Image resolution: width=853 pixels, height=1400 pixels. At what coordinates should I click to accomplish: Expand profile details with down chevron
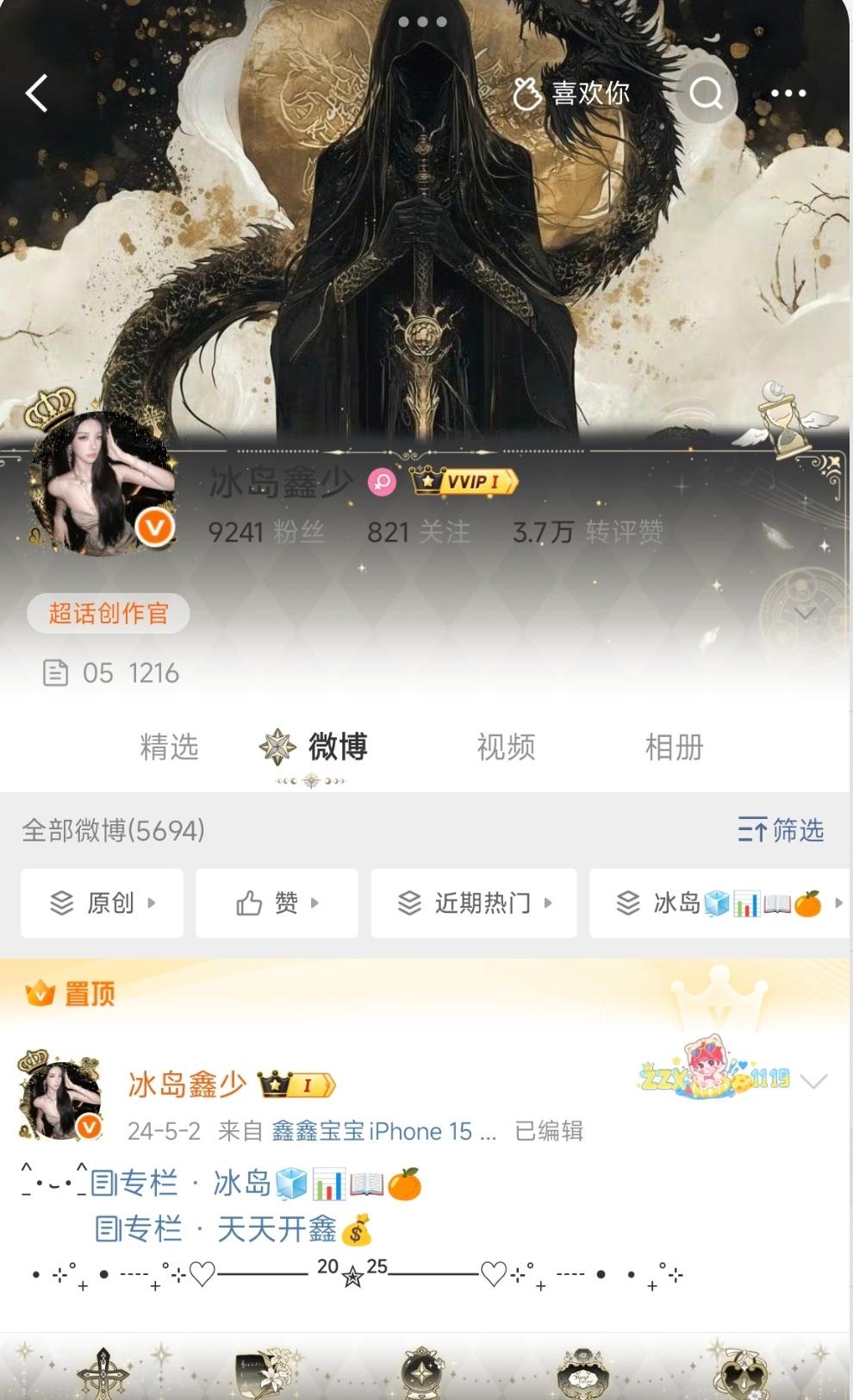pos(805,613)
